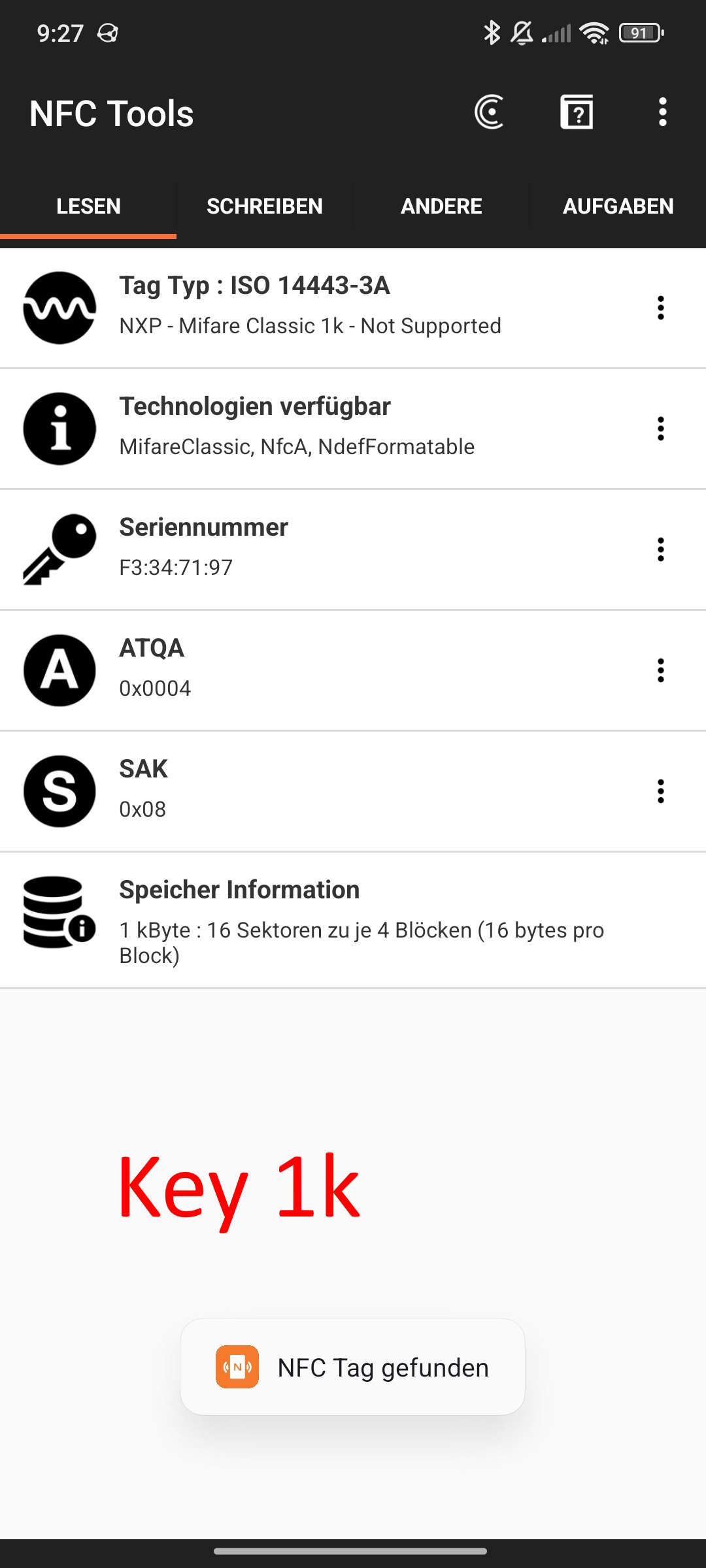Open options for Seriennummer row

[x=661, y=549]
